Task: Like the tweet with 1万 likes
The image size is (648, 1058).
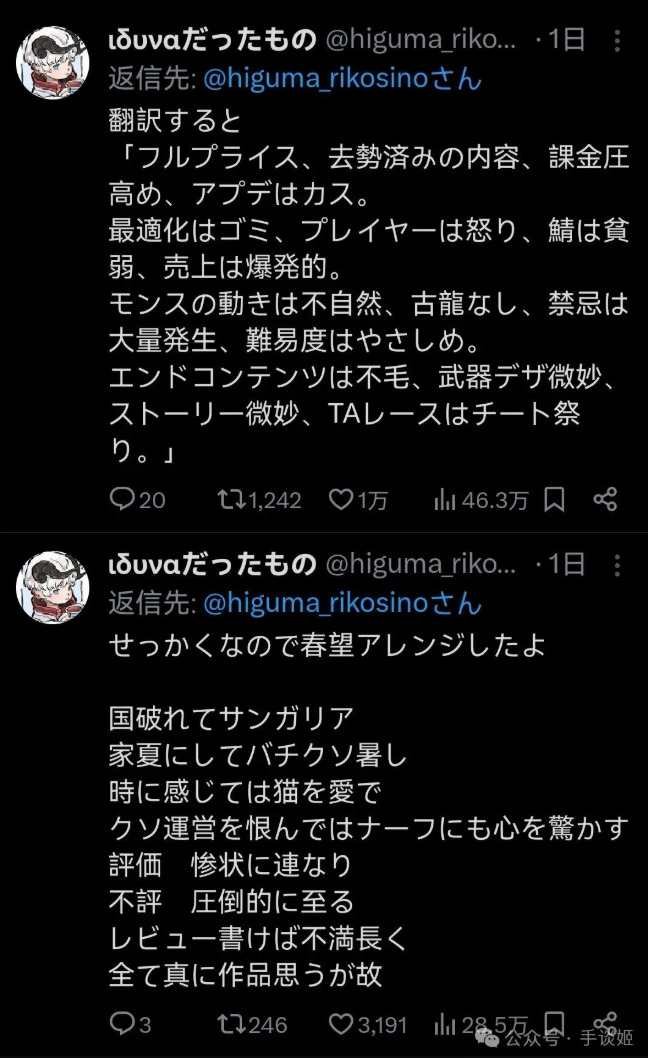Action: pos(341,499)
